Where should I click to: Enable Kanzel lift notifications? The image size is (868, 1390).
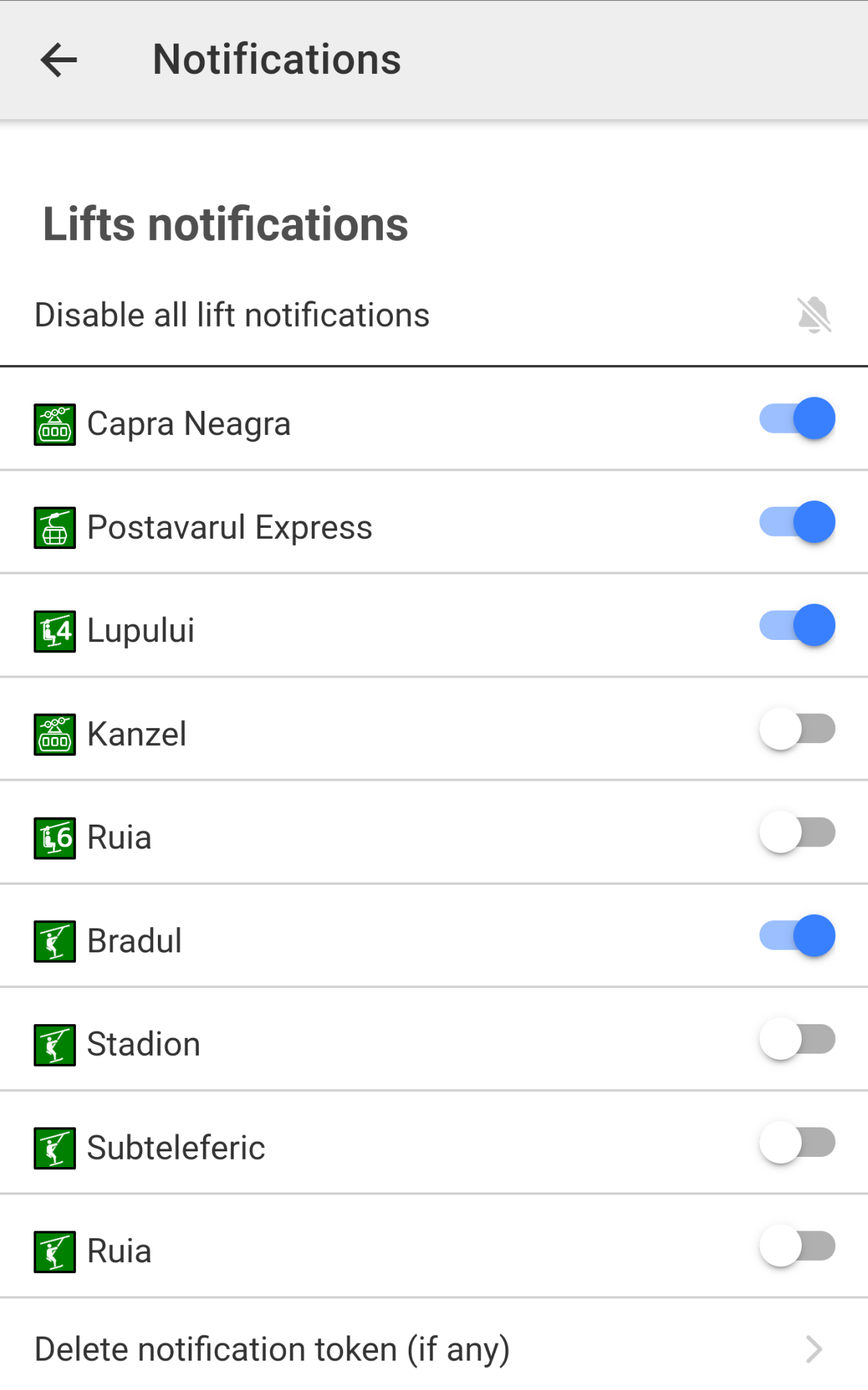pyautogui.click(x=797, y=730)
